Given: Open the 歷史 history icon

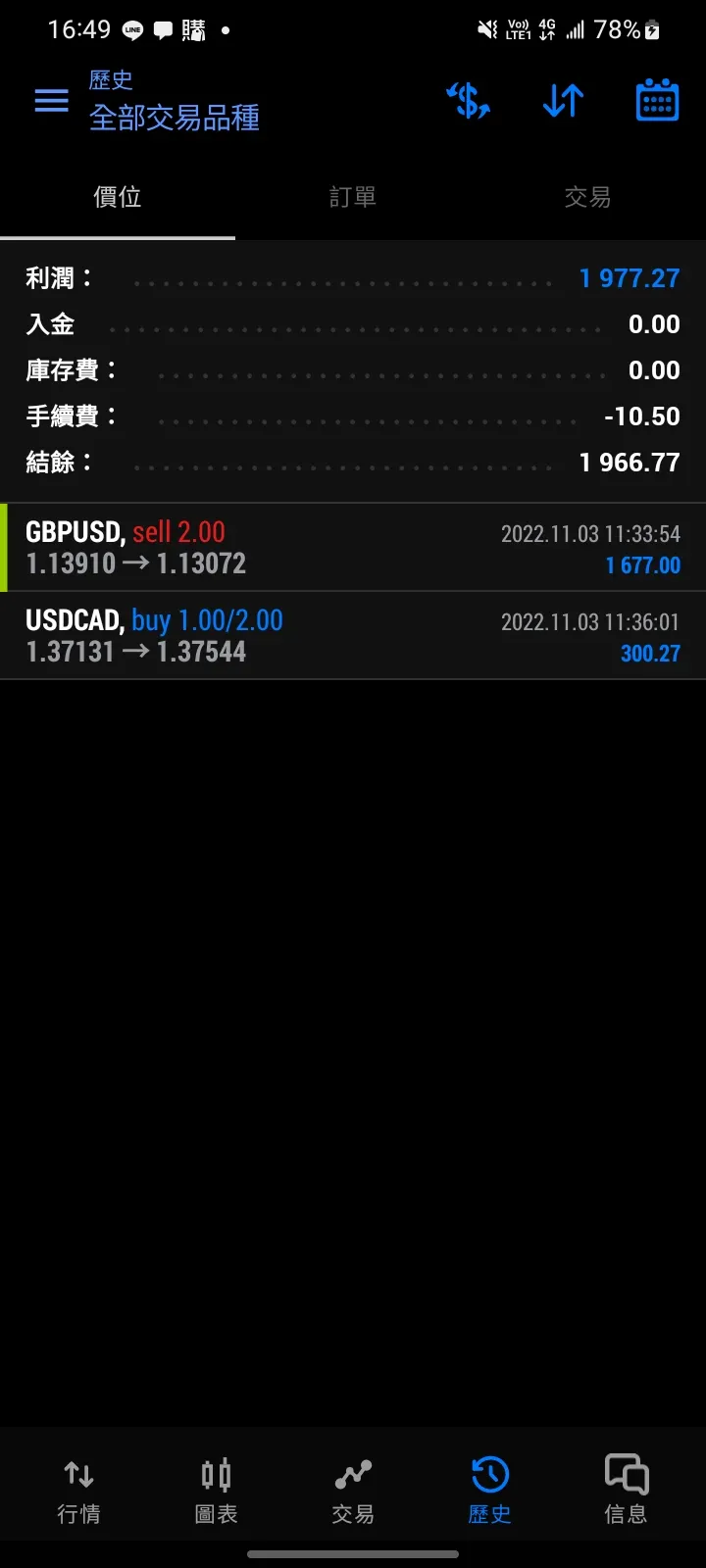Looking at the screenshot, I should point(489,1490).
